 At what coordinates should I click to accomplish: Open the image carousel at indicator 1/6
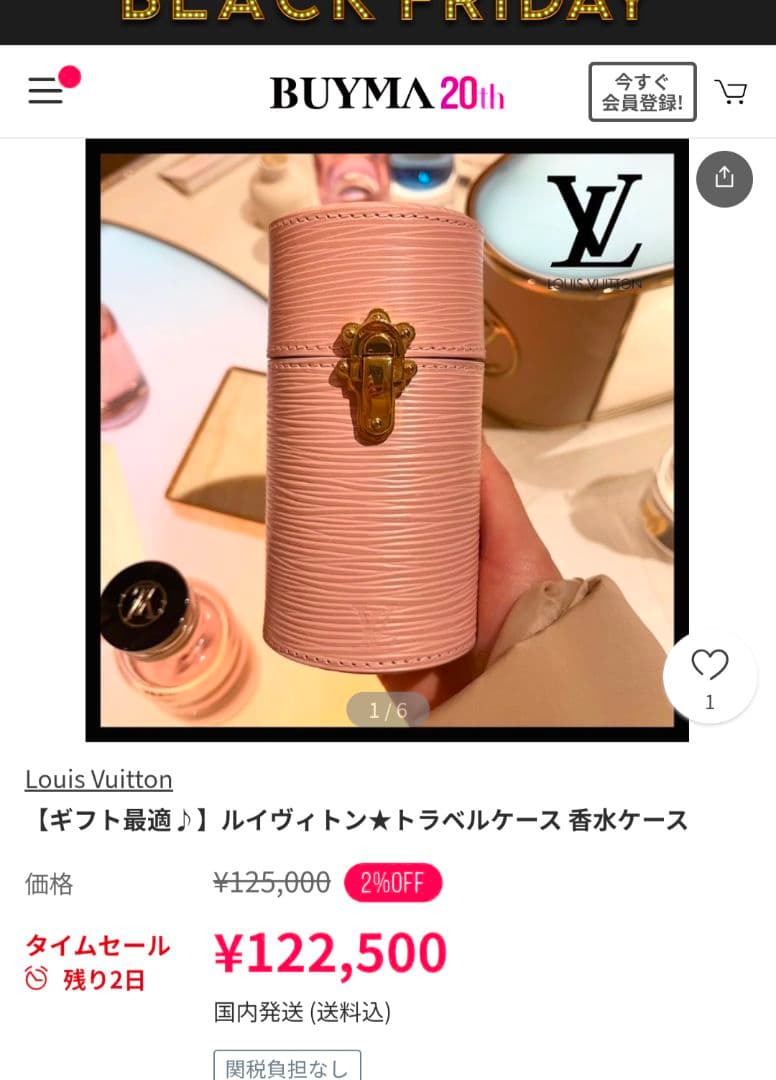(x=388, y=710)
